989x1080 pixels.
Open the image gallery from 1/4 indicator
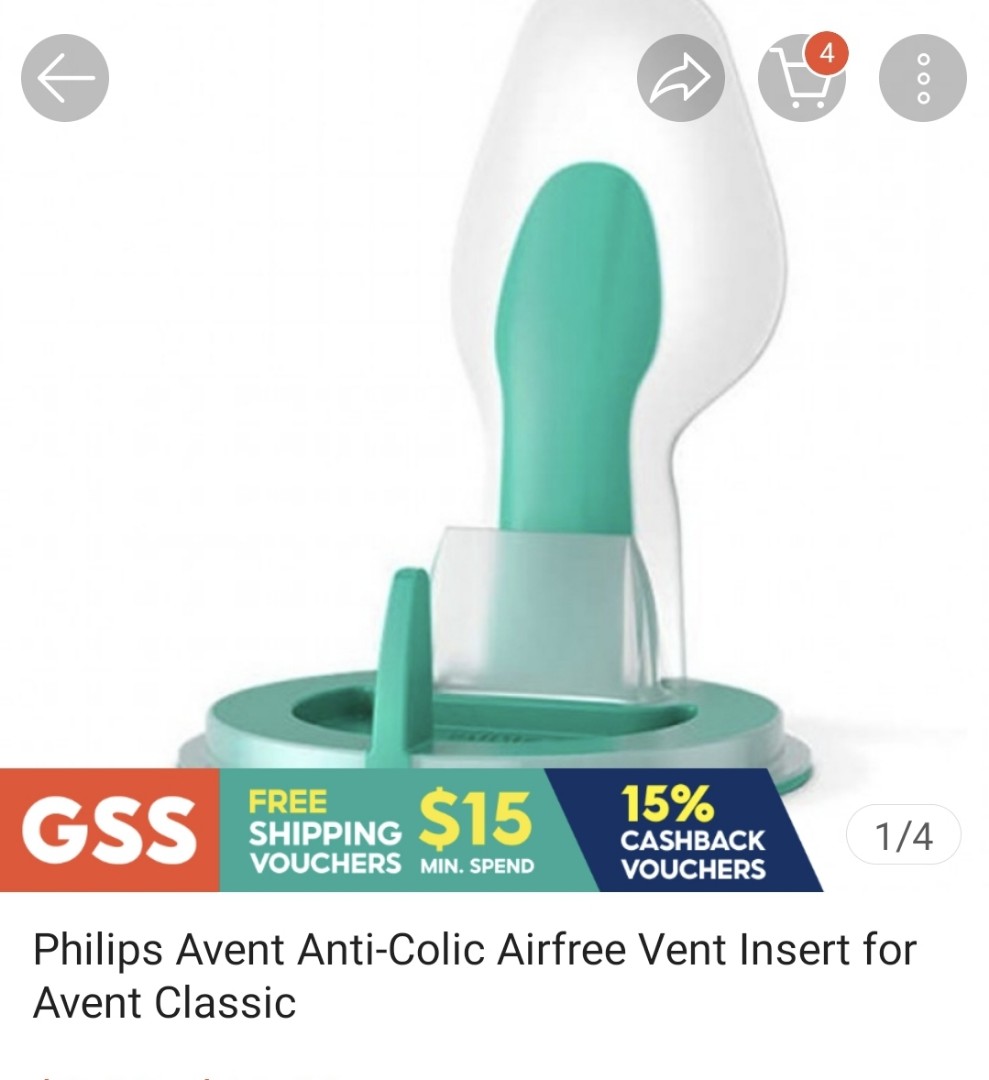pyautogui.click(x=902, y=835)
